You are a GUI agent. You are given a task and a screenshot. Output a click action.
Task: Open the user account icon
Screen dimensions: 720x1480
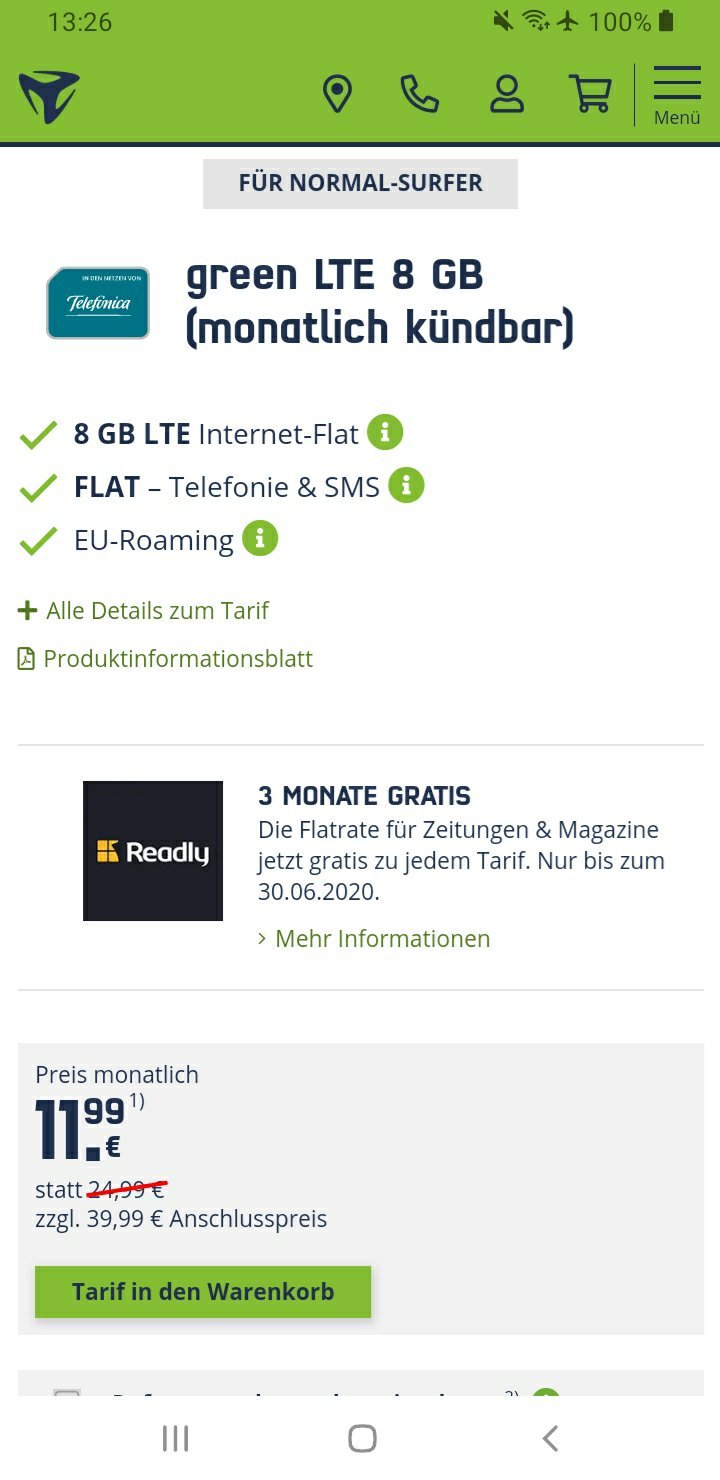507,94
